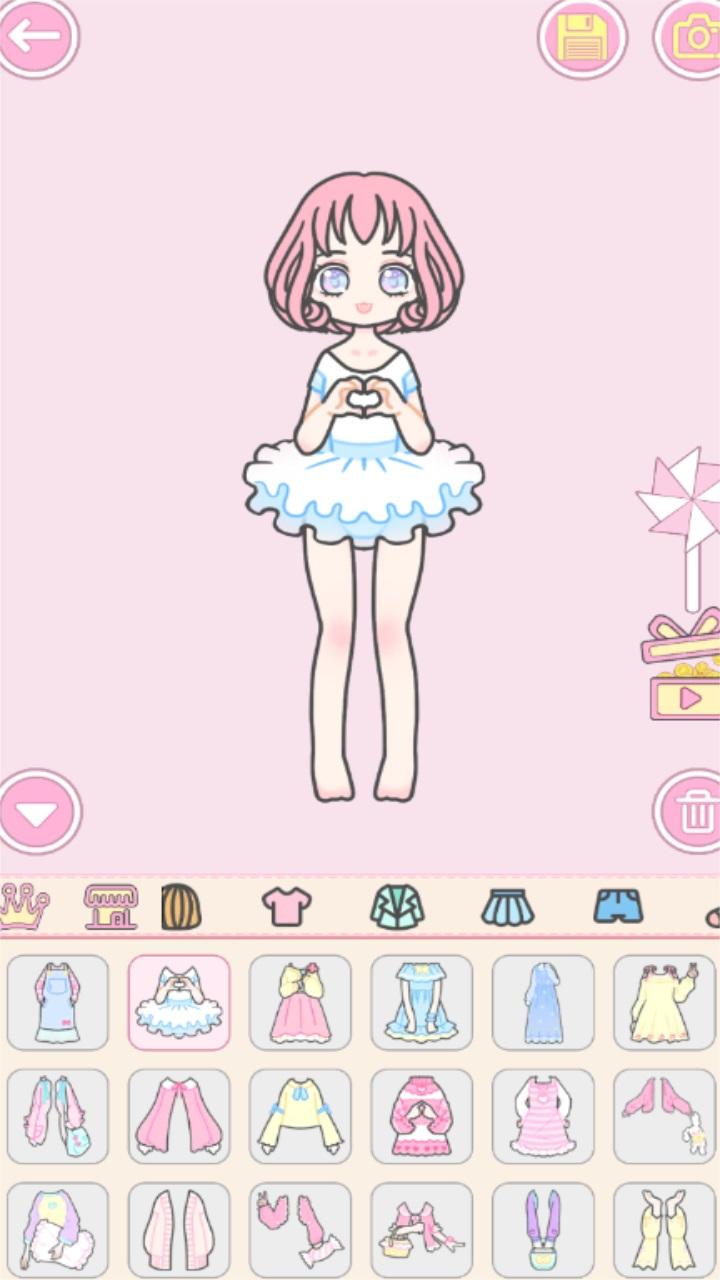Pick the long blue star nightgown
The height and width of the screenshot is (1280, 720).
543,1002
